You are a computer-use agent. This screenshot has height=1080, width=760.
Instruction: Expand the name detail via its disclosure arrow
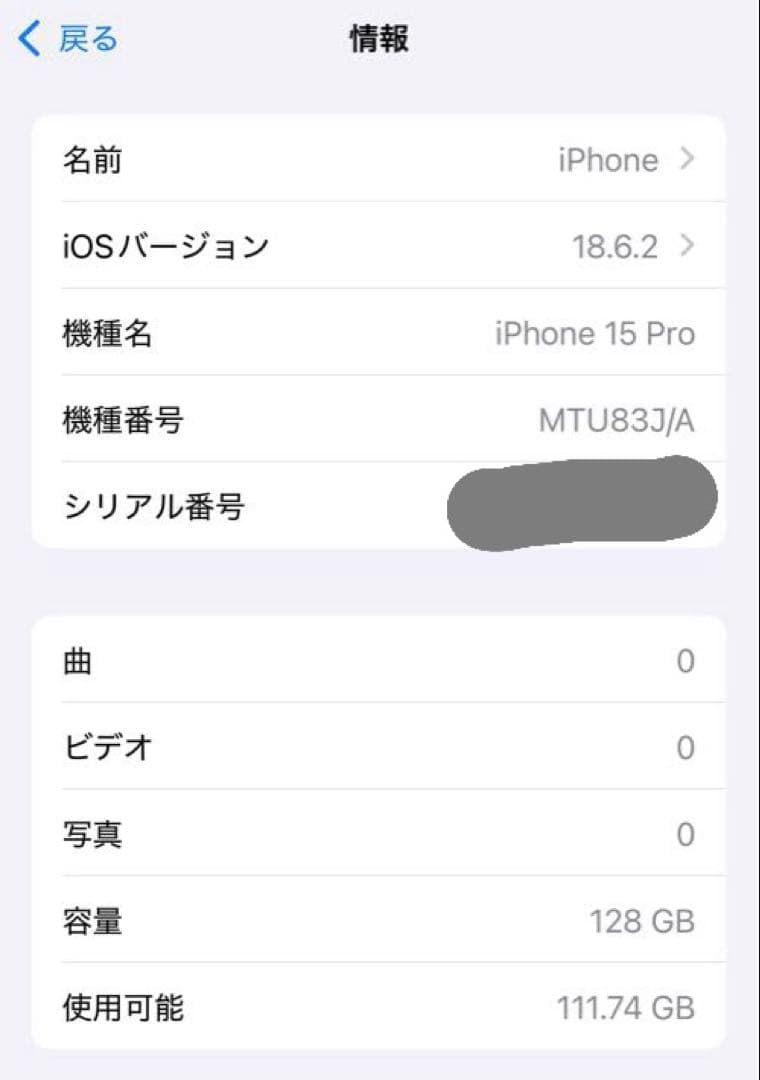(689, 159)
